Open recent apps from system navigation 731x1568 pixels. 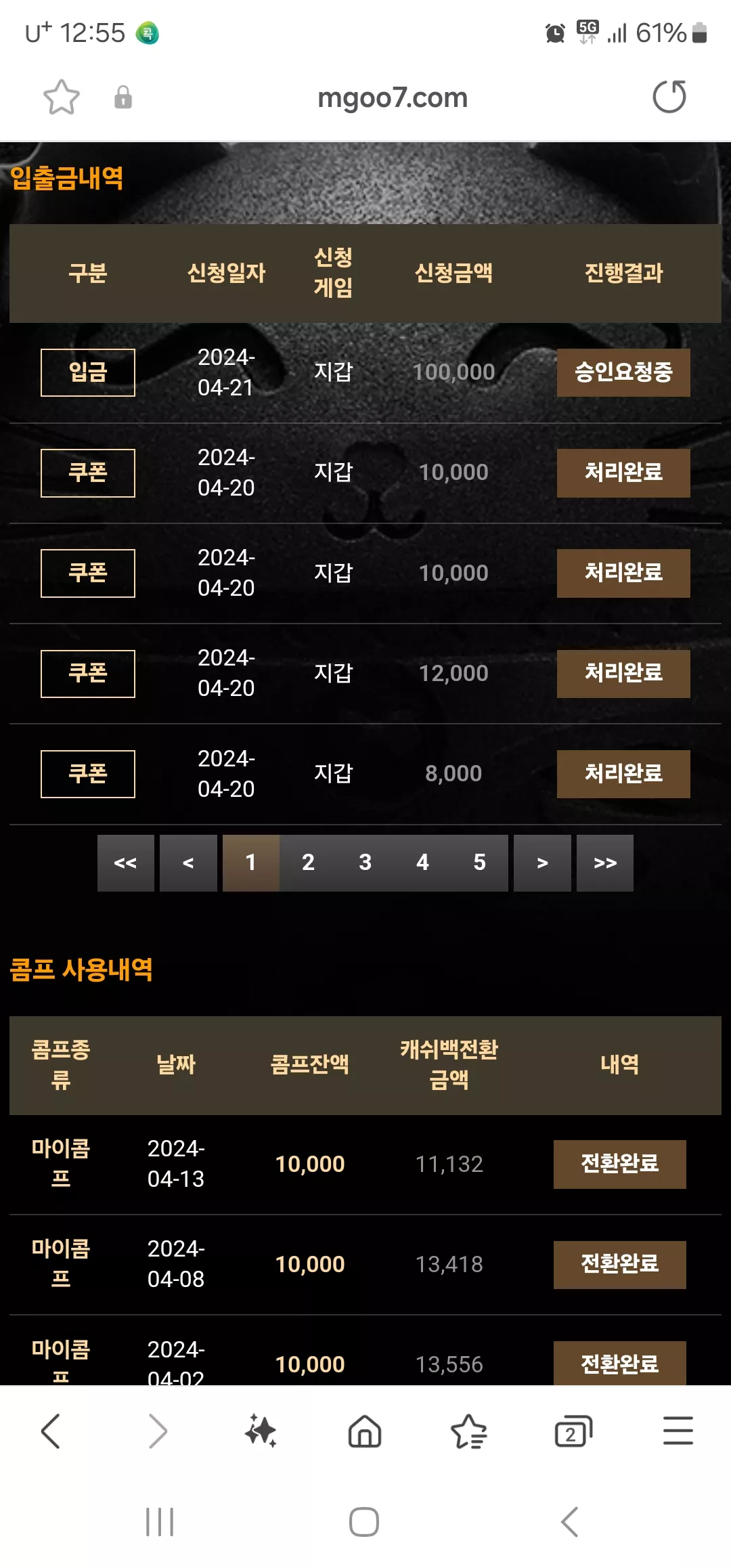pyautogui.click(x=160, y=1522)
